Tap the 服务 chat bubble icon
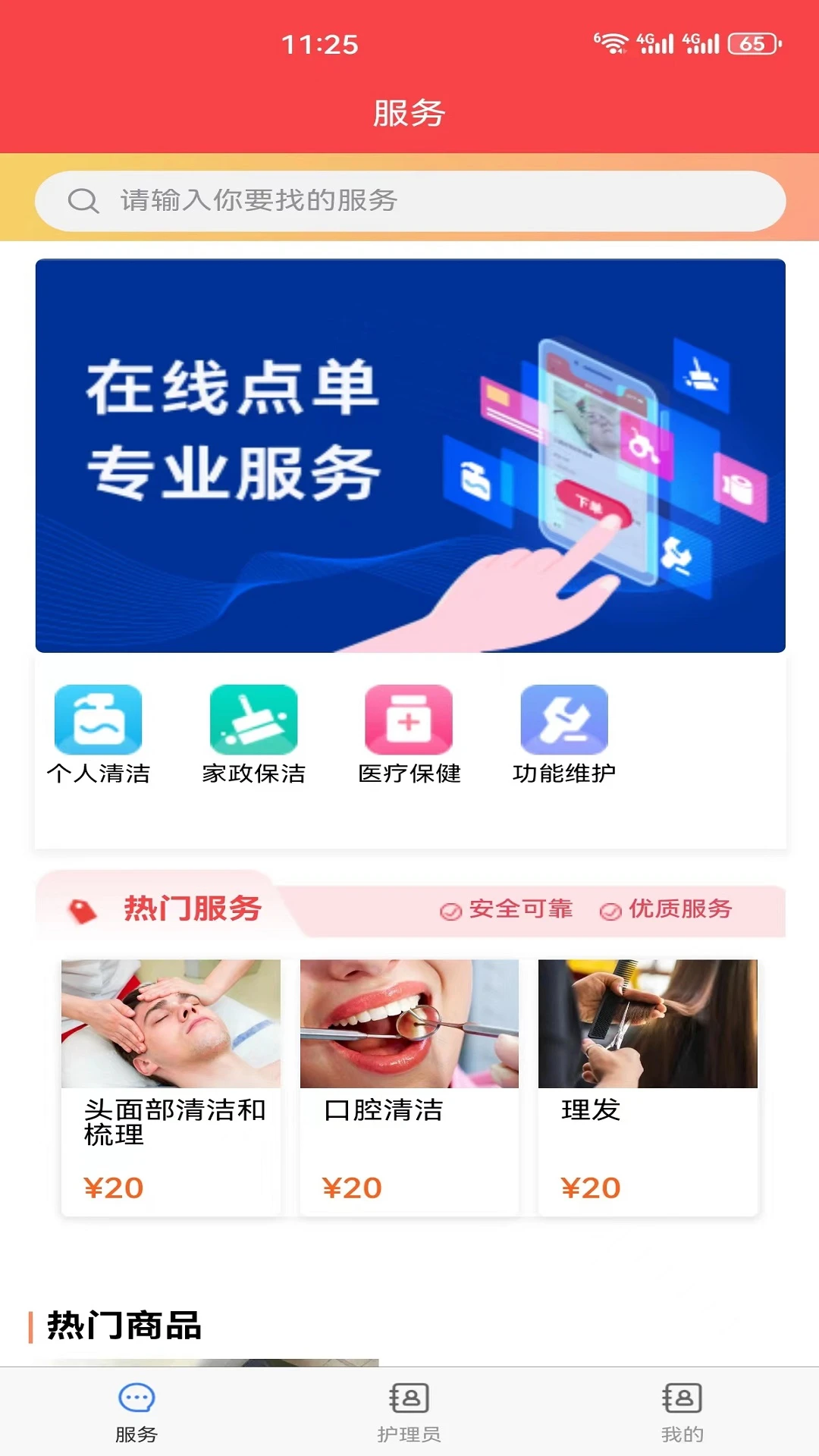This screenshot has width=819, height=1456. pos(136,1397)
